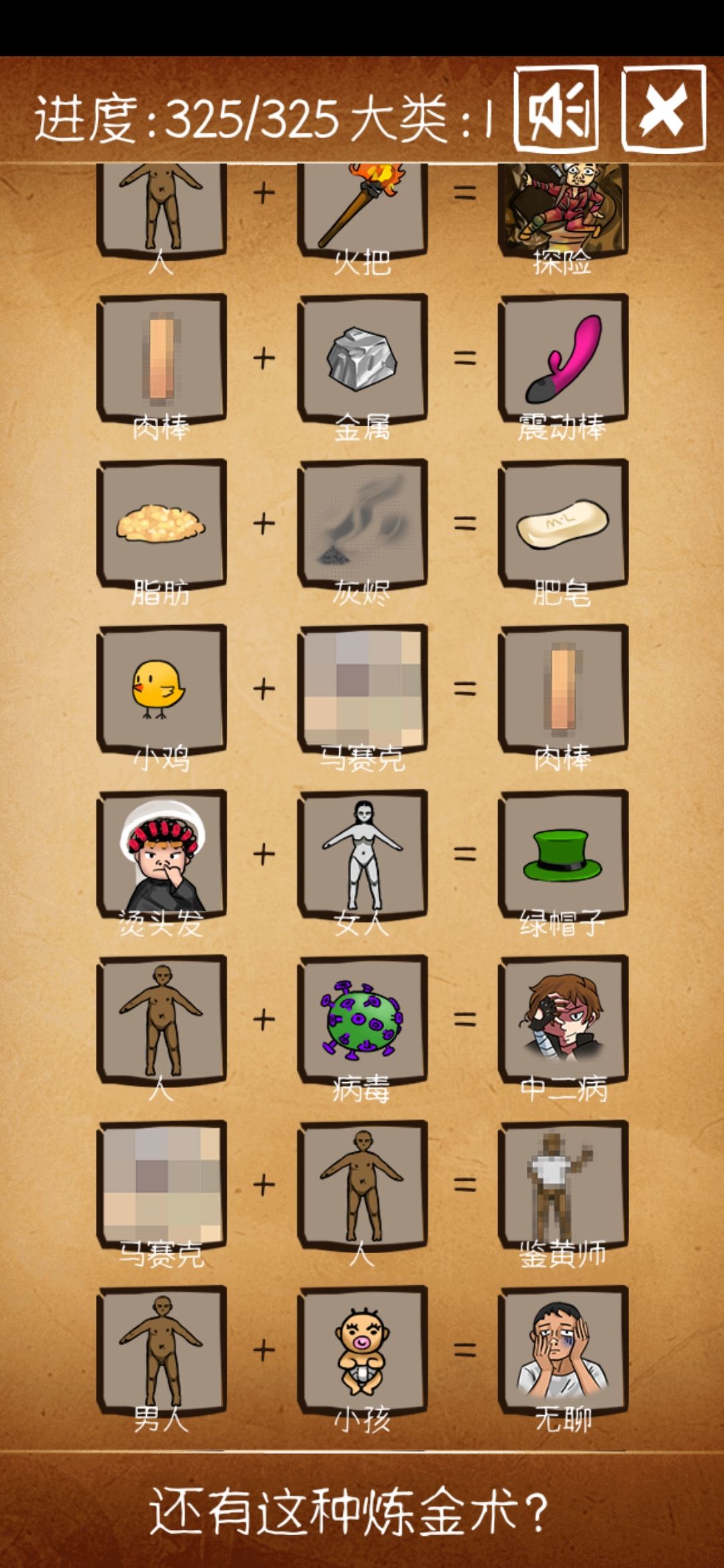Image resolution: width=724 pixels, height=1568 pixels.
Task: Select the 金属 metal ore icon
Action: point(362,365)
